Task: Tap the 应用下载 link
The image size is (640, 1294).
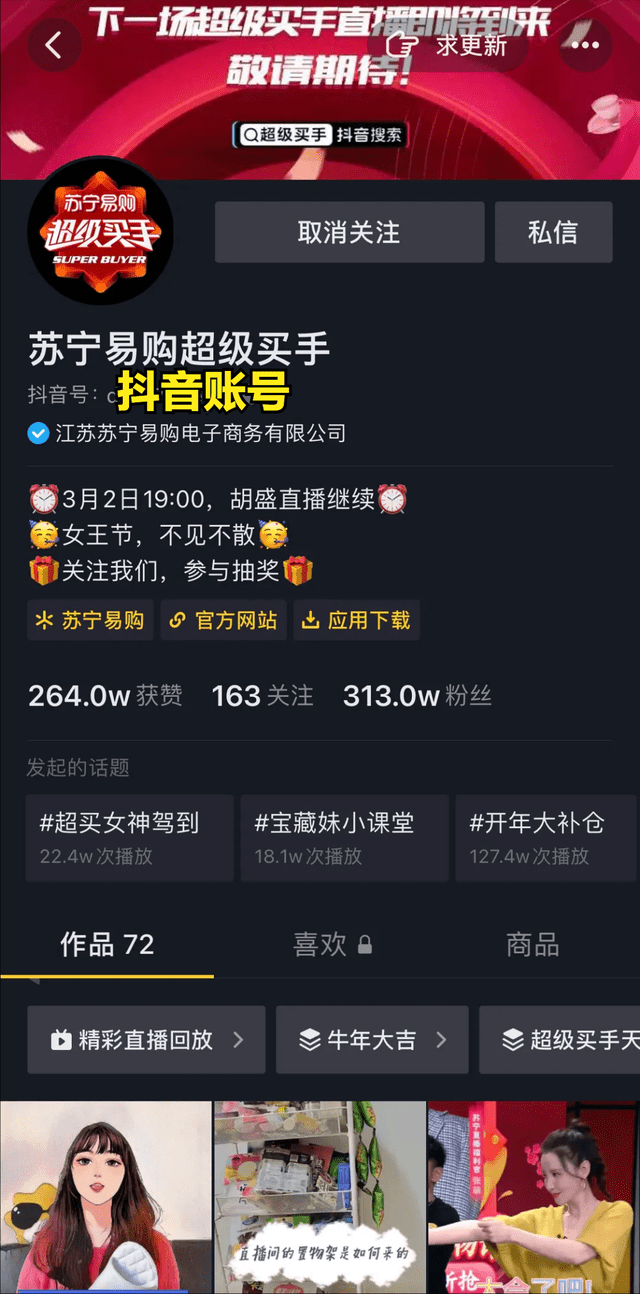Action: tap(356, 620)
